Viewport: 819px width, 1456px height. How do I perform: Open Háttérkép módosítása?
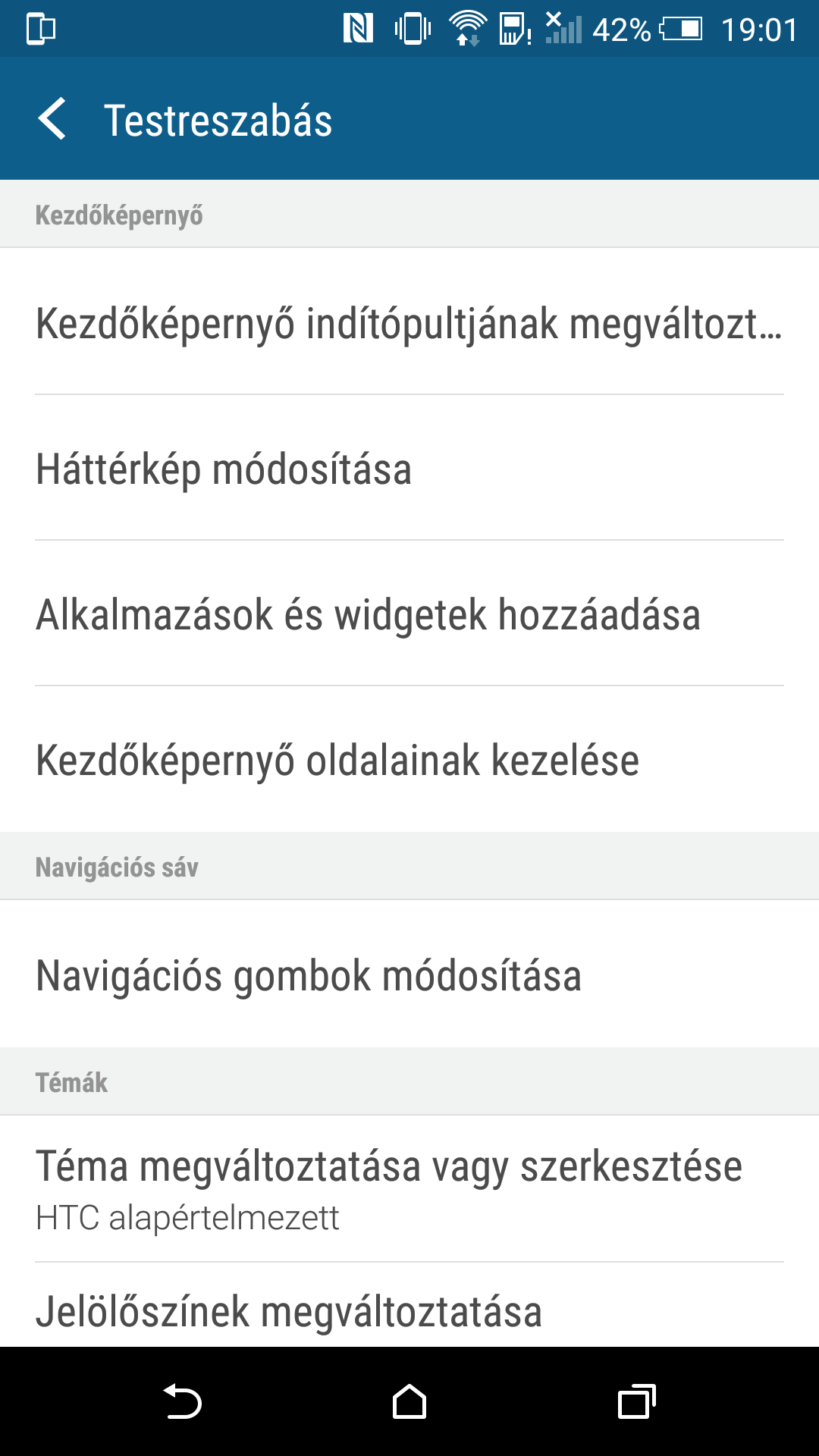pyautogui.click(x=409, y=468)
